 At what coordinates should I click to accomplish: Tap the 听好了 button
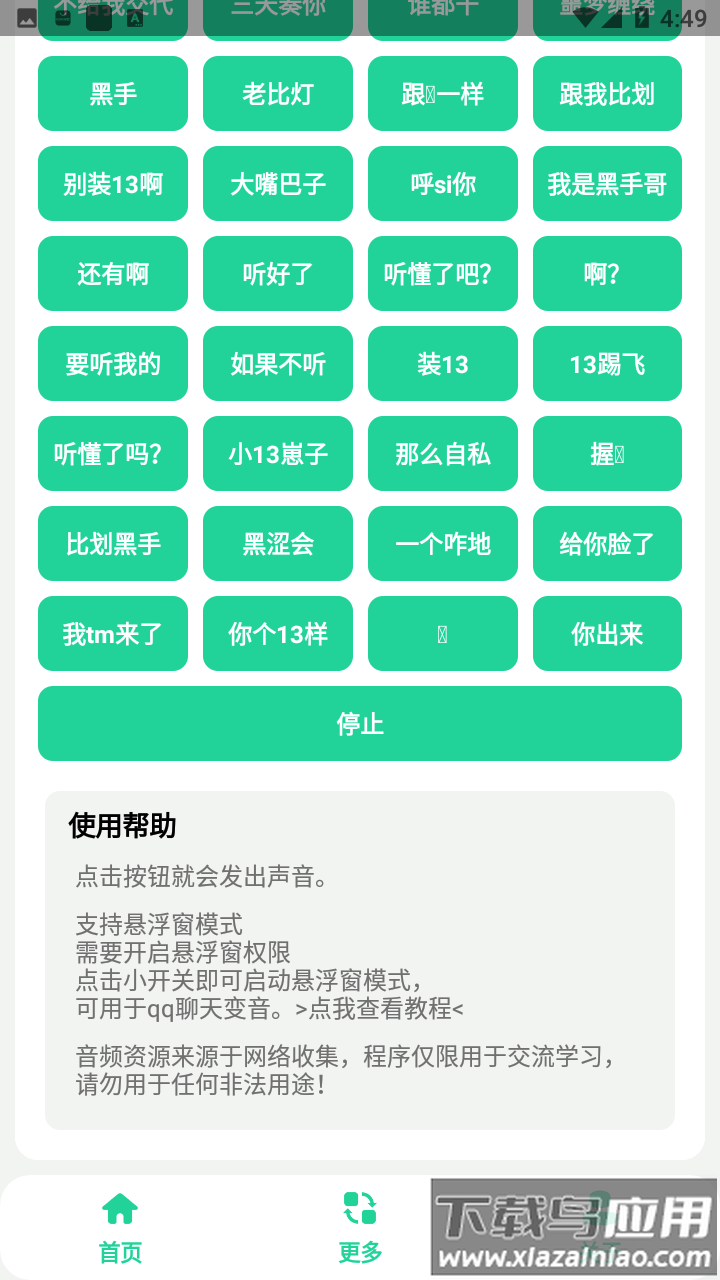point(278,274)
